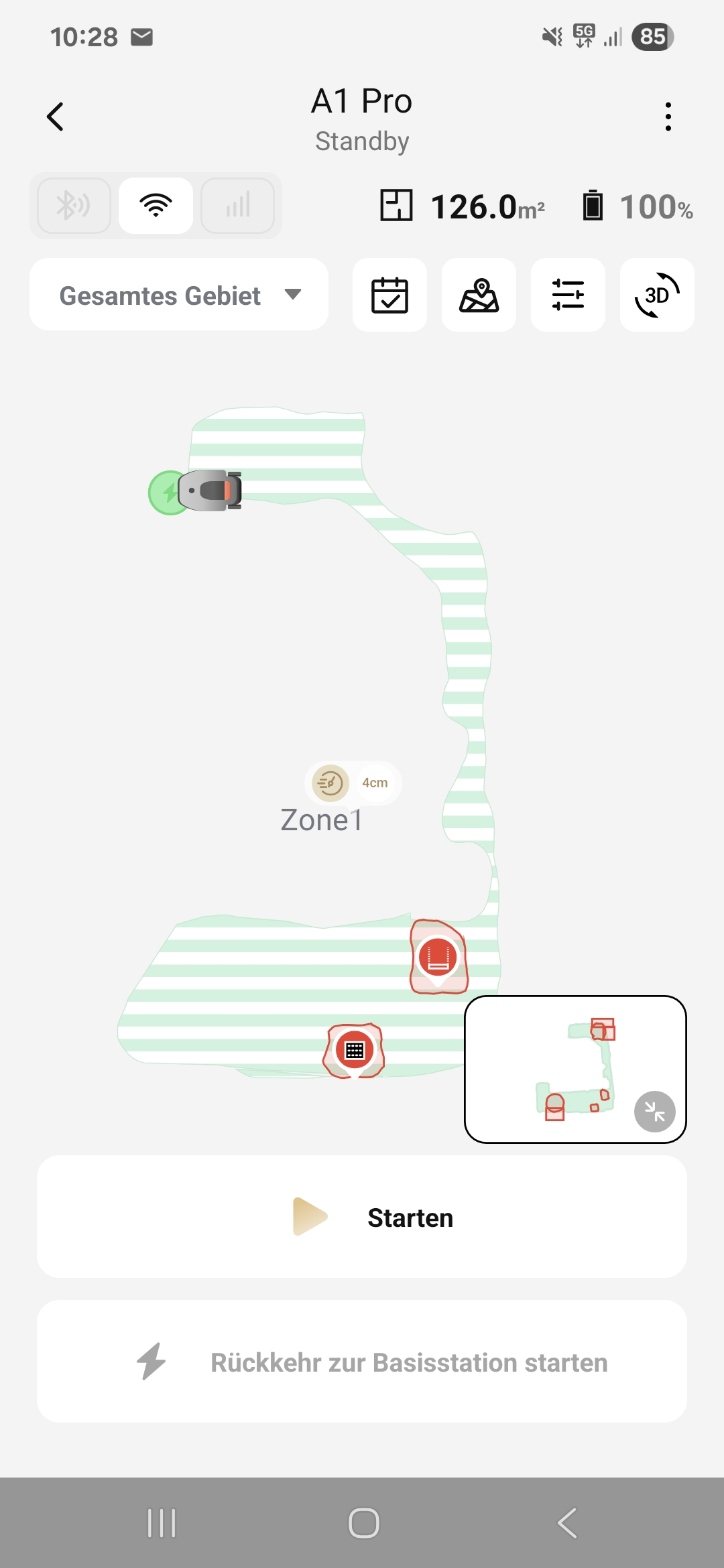724x1568 pixels.
Task: Open the map editing tool
Action: 479,295
